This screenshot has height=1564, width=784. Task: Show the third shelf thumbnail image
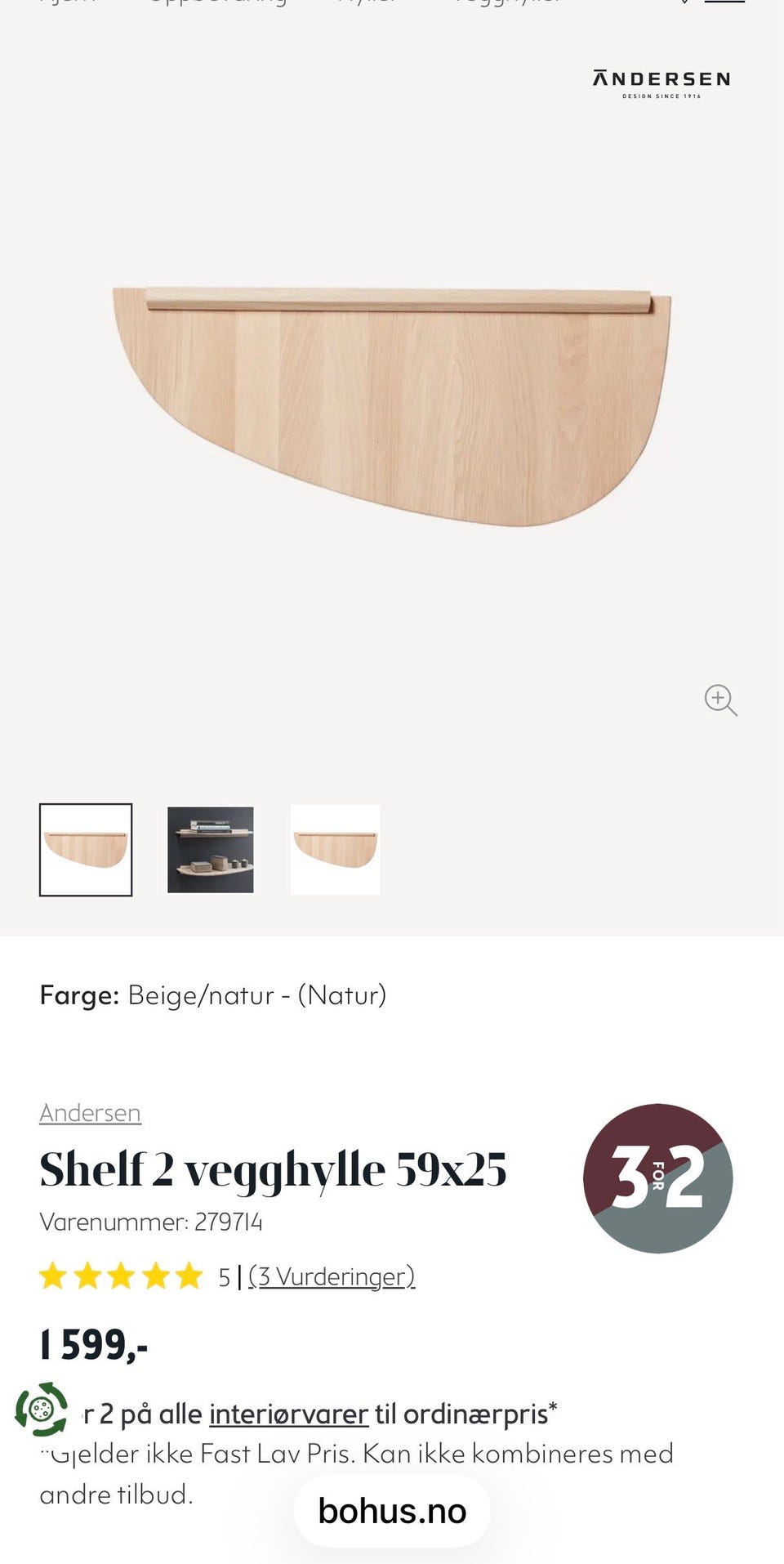(335, 850)
